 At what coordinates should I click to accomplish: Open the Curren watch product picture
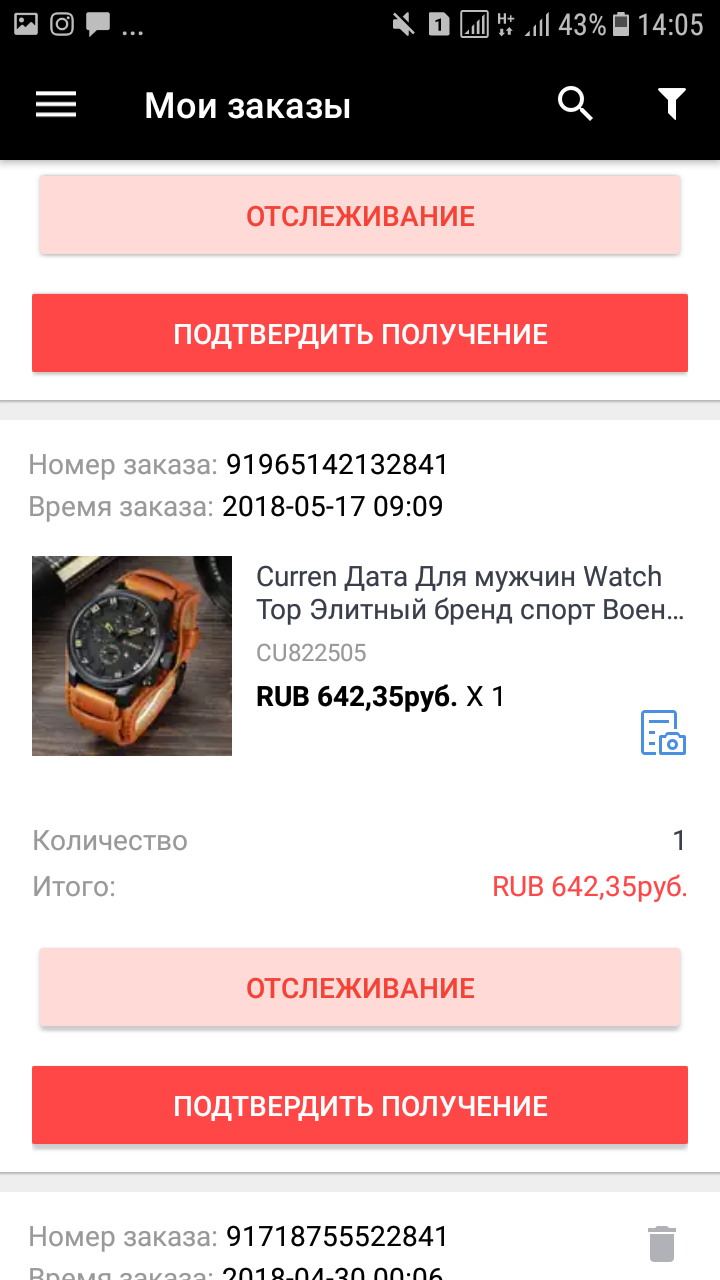(x=132, y=656)
